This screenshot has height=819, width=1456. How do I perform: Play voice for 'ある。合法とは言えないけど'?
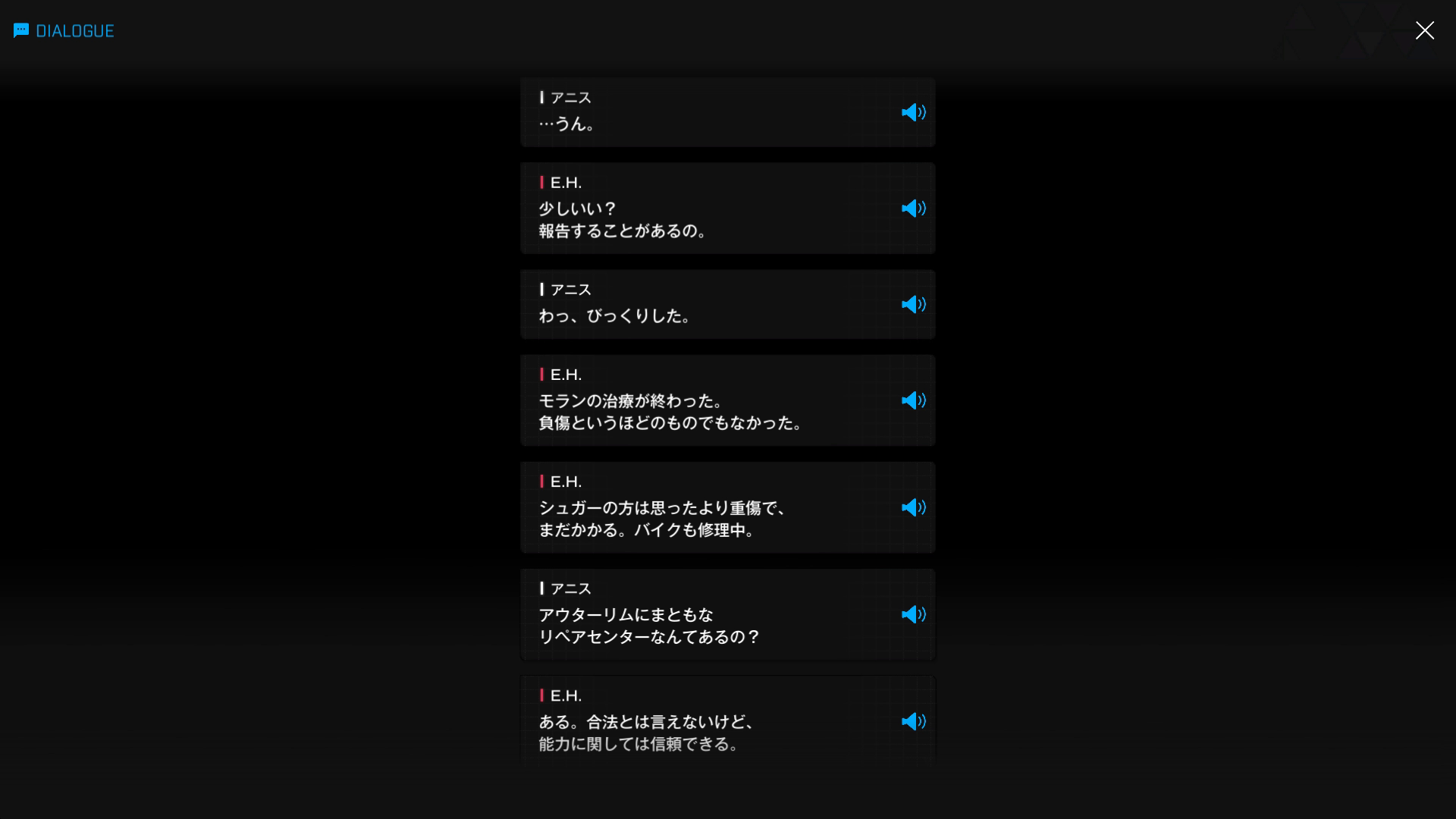(913, 721)
